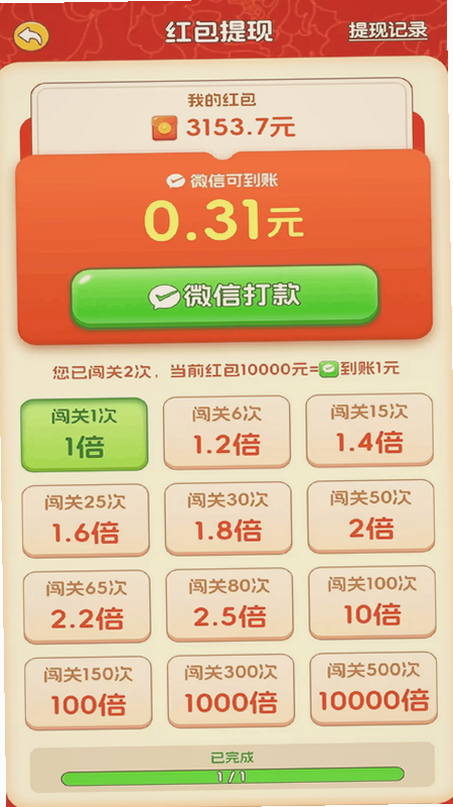Viewport: 453px width, 807px height.
Task: Select the 闯关15次 1.4倍 option
Action: point(370,430)
